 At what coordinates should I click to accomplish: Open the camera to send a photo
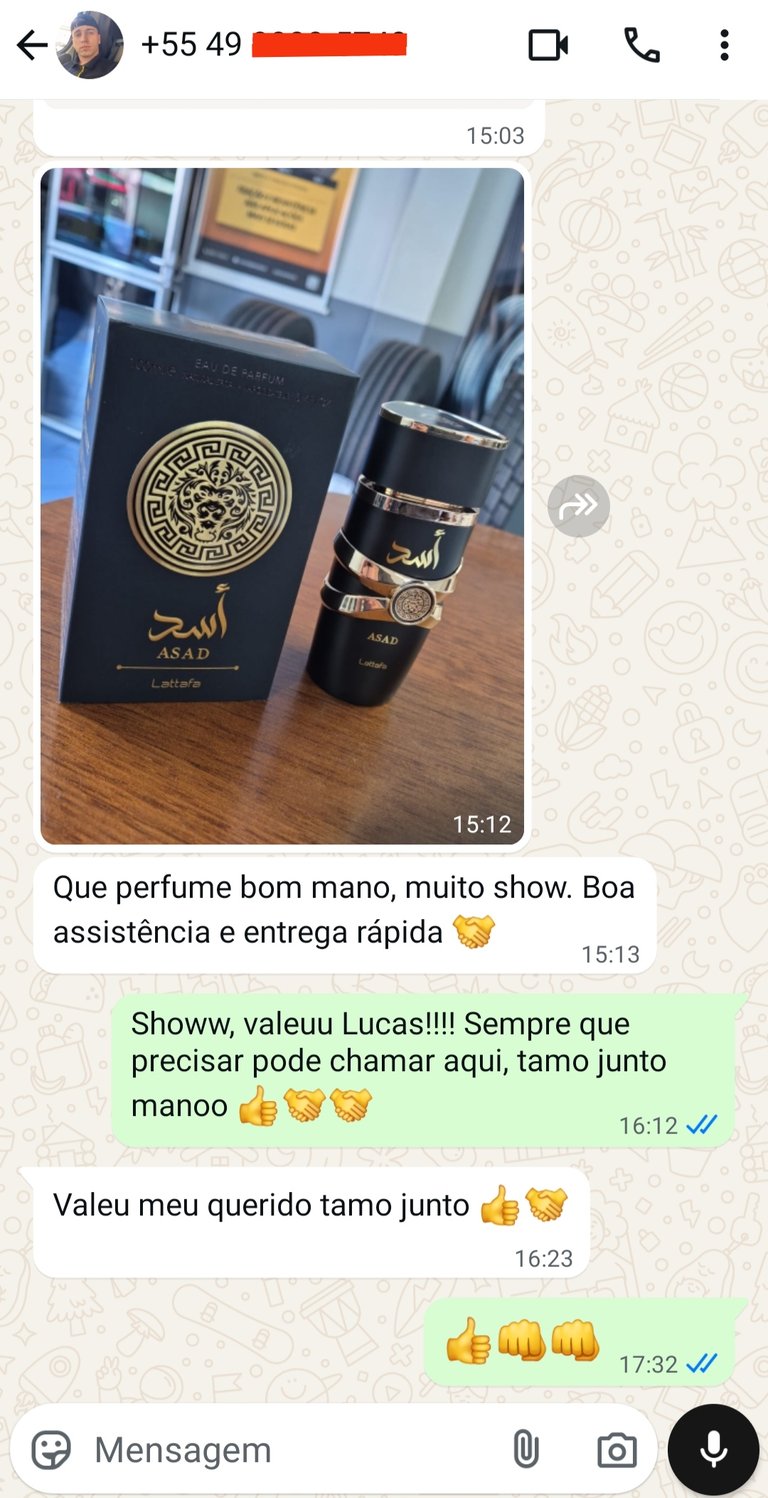[616, 1450]
